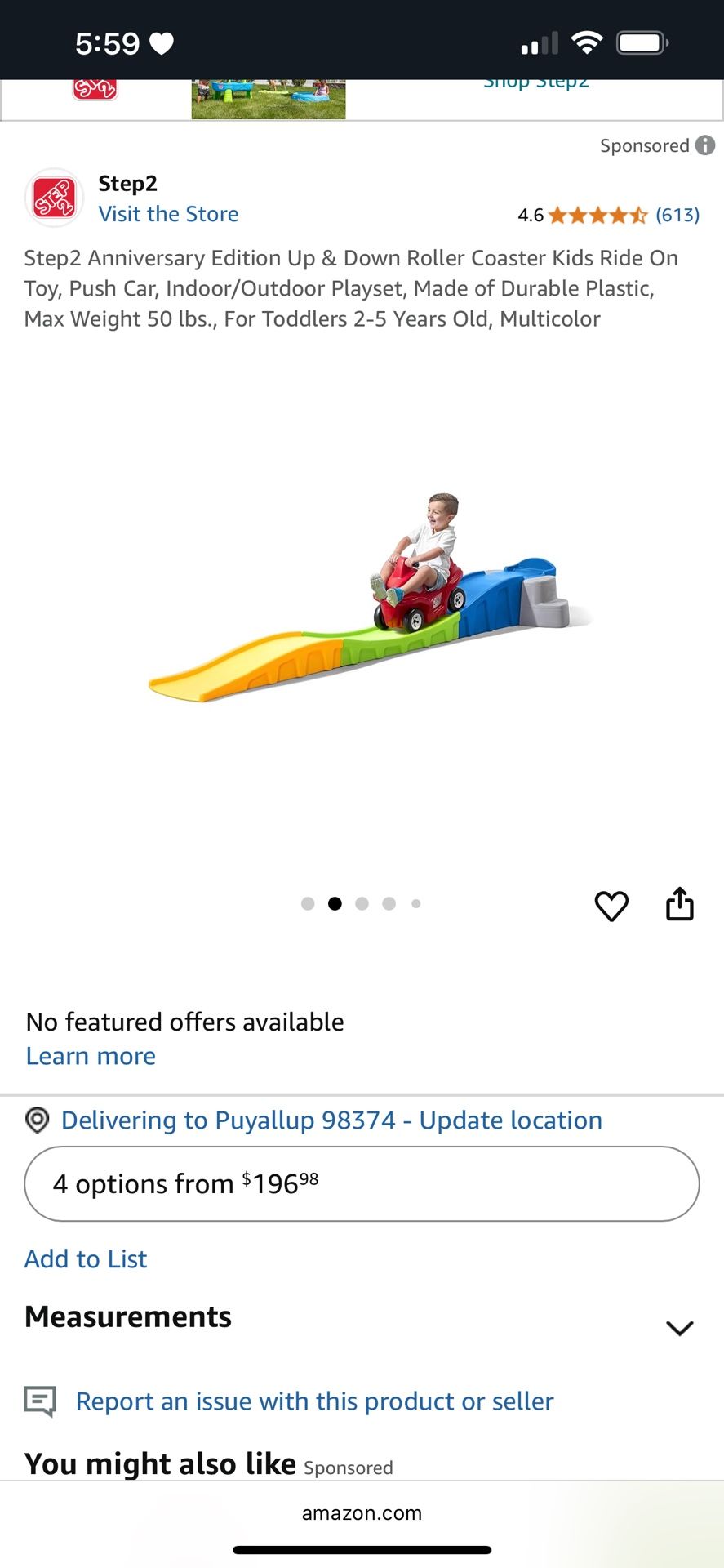Update delivery location for Puyallup 98374

(331, 1120)
